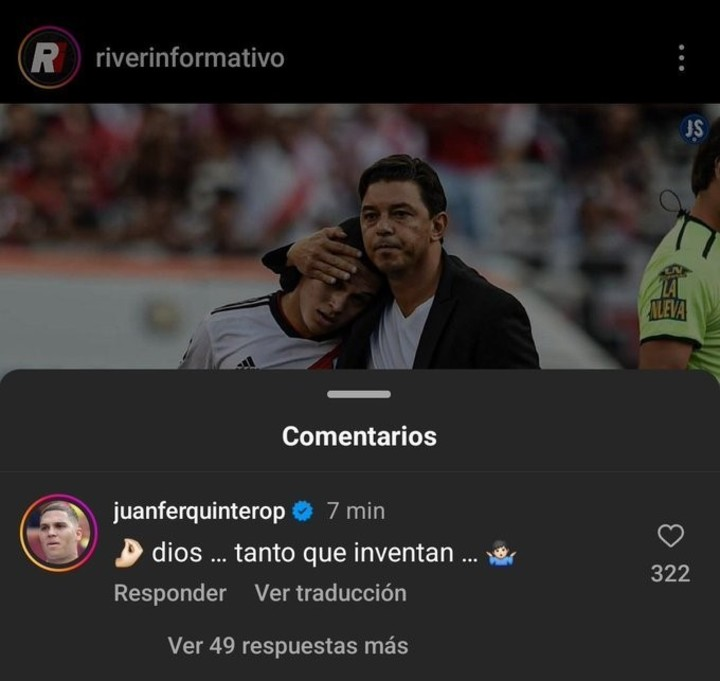
Task: Open the post's three-dot overflow menu
Action: click(681, 58)
